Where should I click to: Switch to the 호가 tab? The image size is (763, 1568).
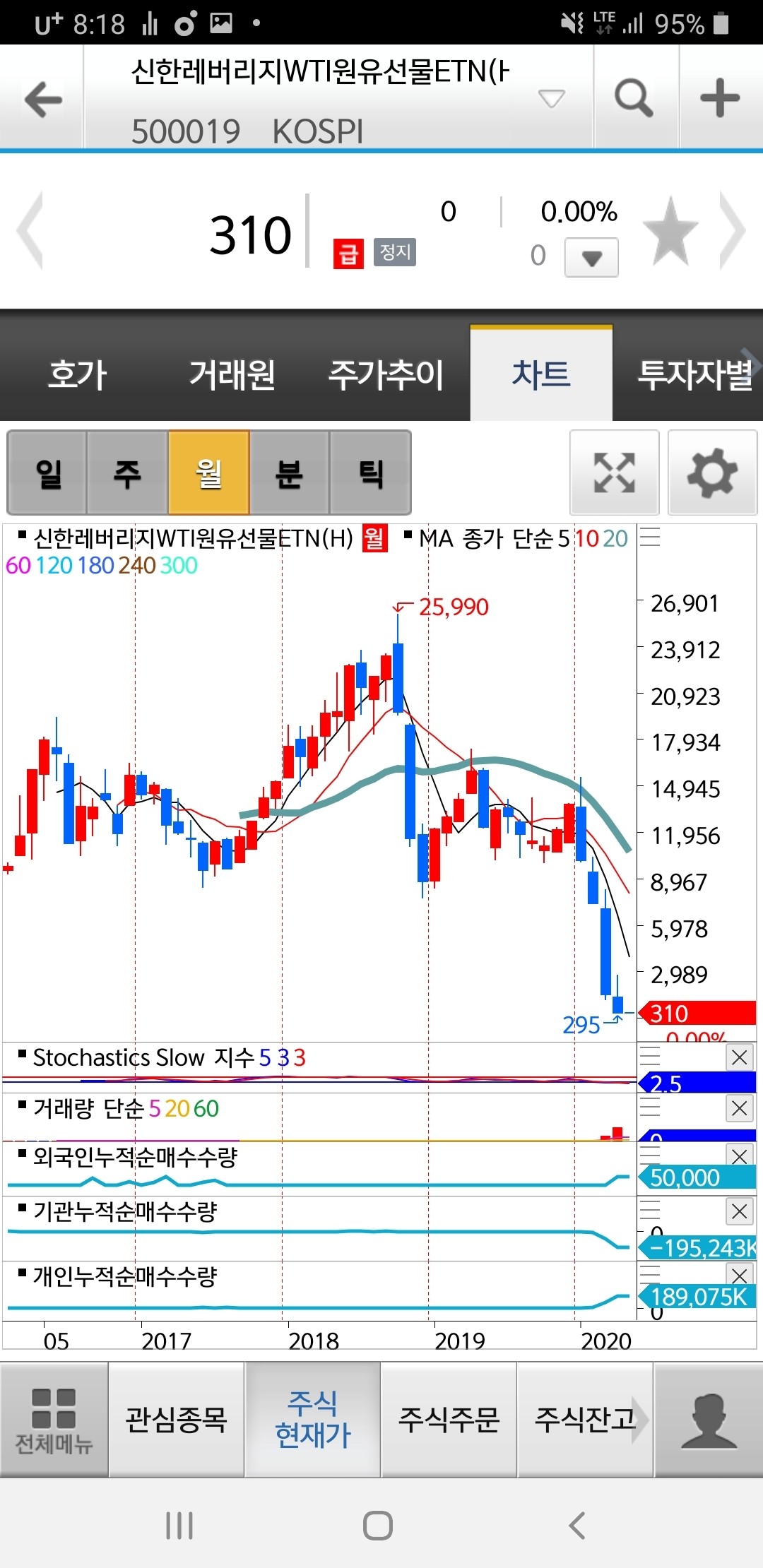coord(77,374)
